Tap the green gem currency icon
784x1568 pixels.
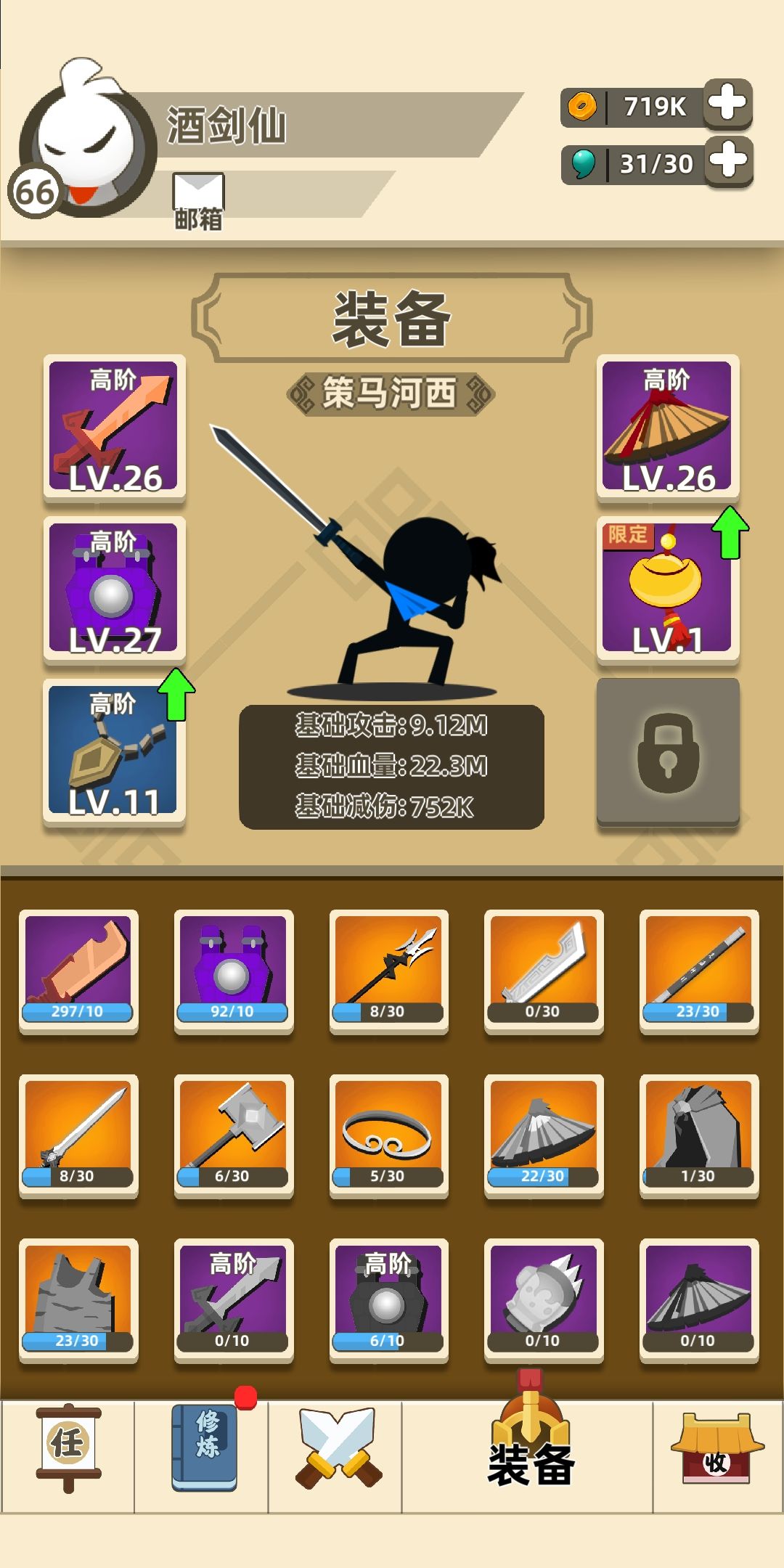[581, 163]
